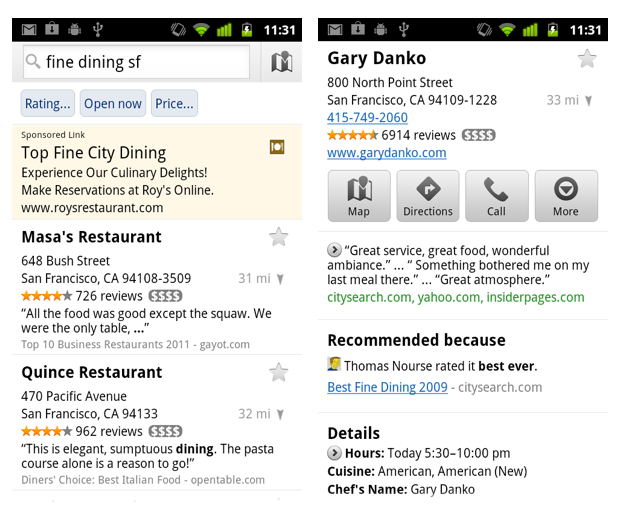Visit www.garydanko.com
Screen dimensions: 637x519
point(386,153)
